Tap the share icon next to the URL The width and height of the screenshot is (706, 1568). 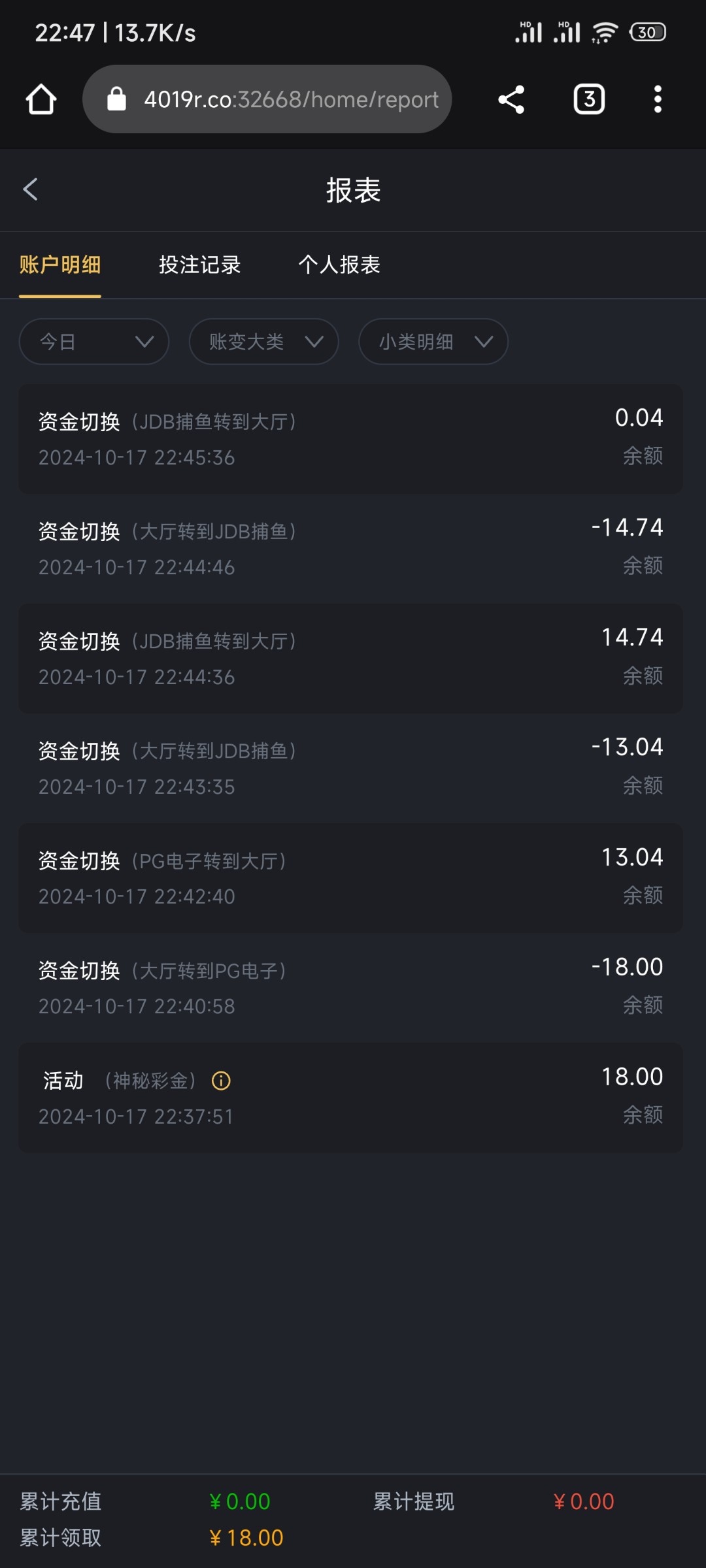[511, 99]
